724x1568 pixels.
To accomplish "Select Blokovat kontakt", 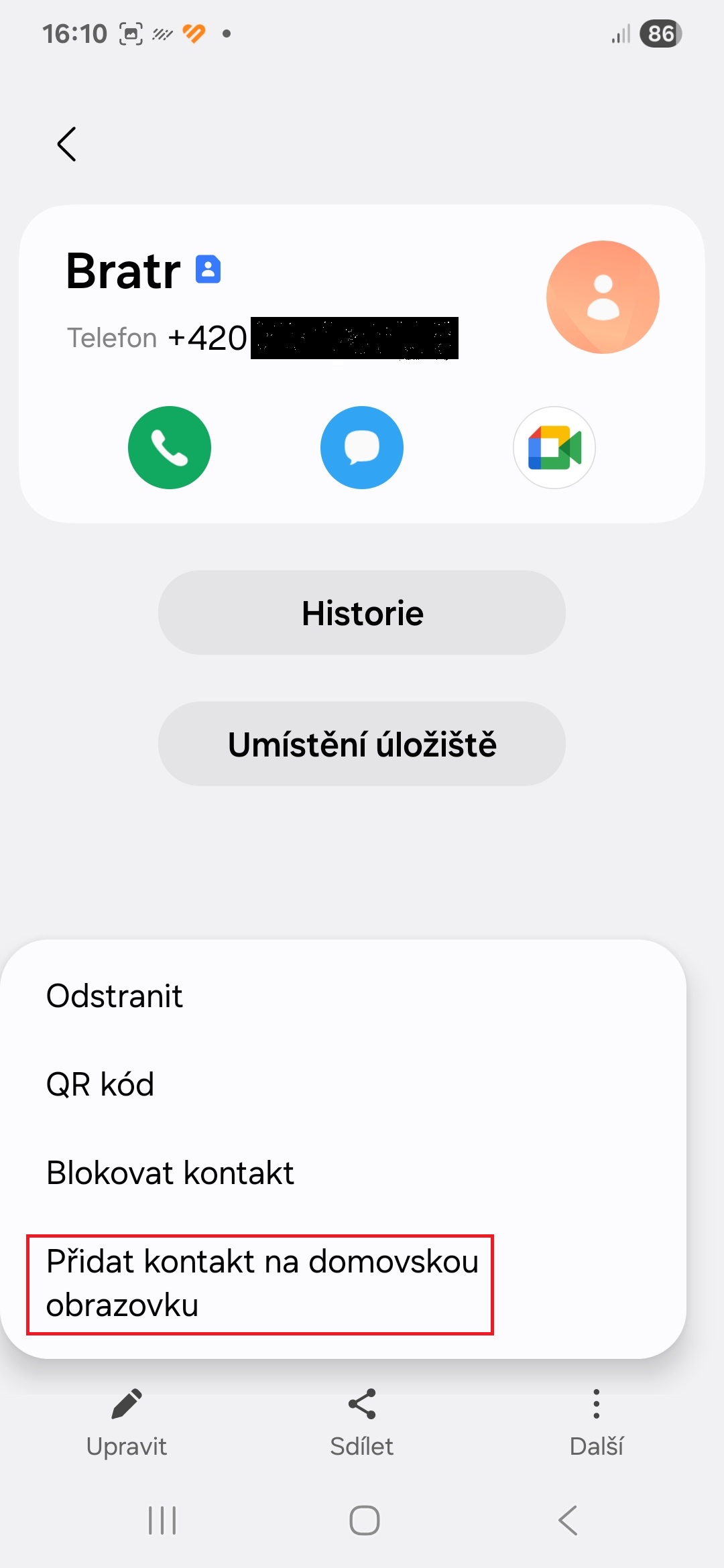I will pos(343,1173).
